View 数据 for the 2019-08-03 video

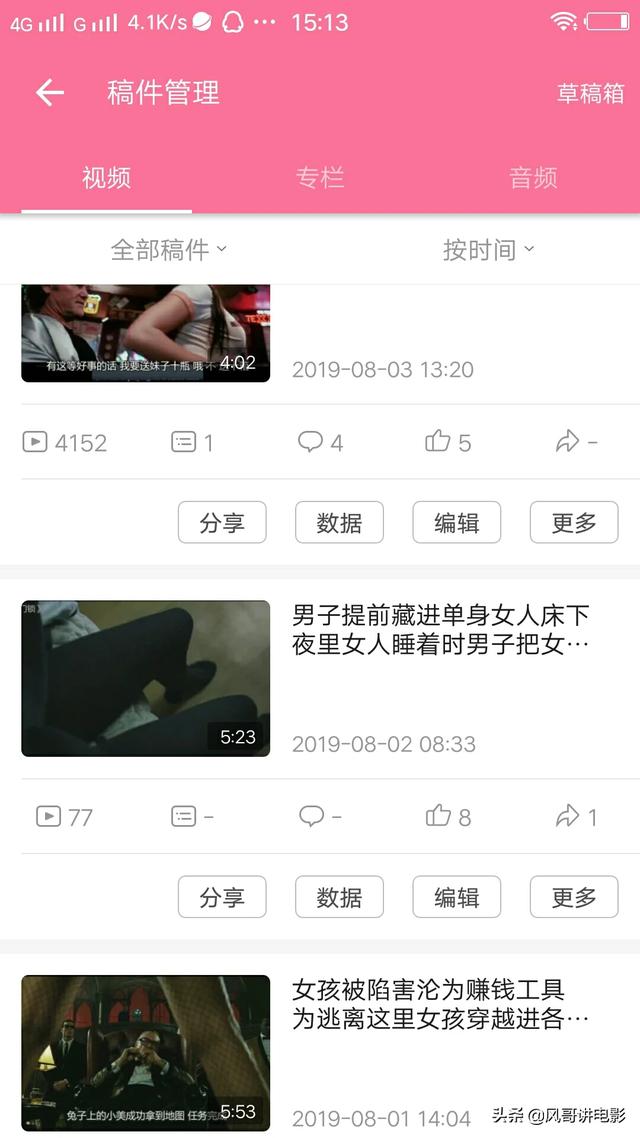pyautogui.click(x=339, y=522)
